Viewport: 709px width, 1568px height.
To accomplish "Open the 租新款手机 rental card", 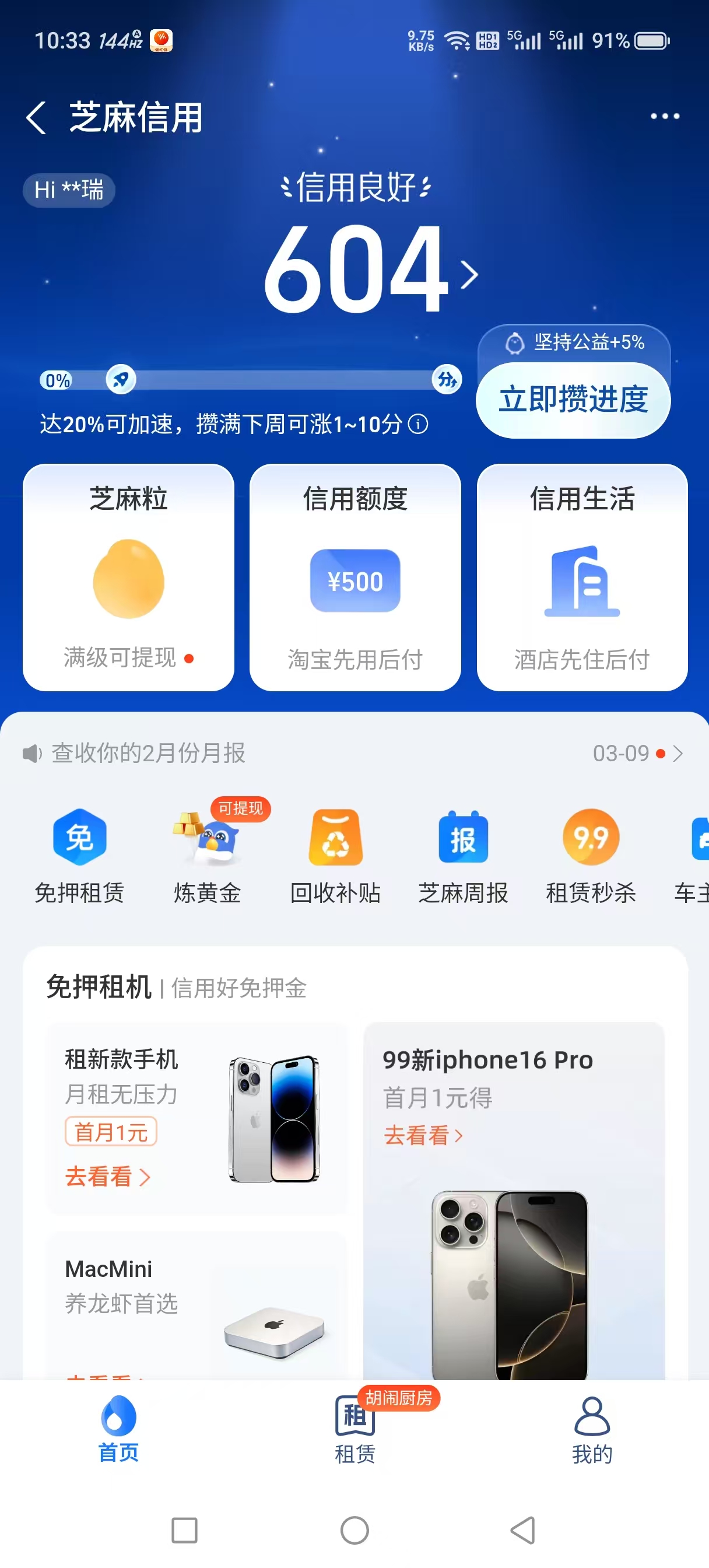I will click(197, 1118).
